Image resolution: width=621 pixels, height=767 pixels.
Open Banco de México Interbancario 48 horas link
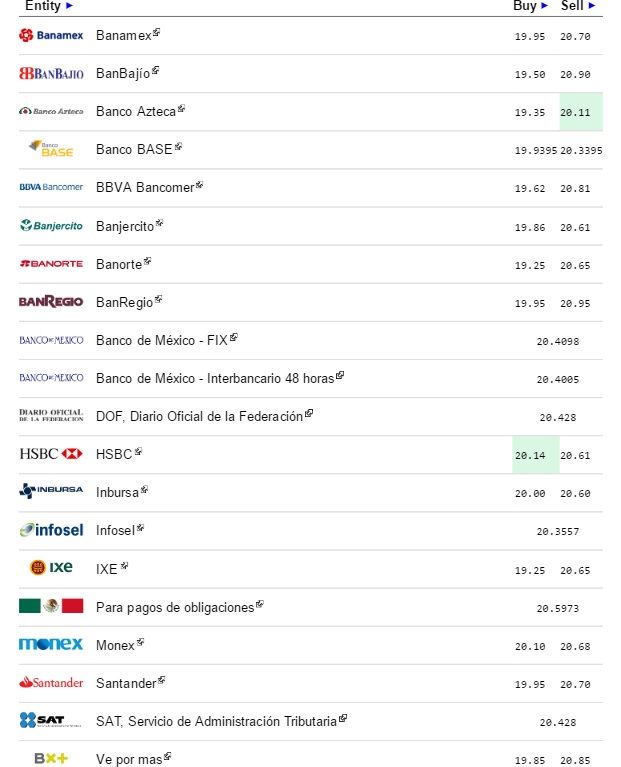[215, 379]
